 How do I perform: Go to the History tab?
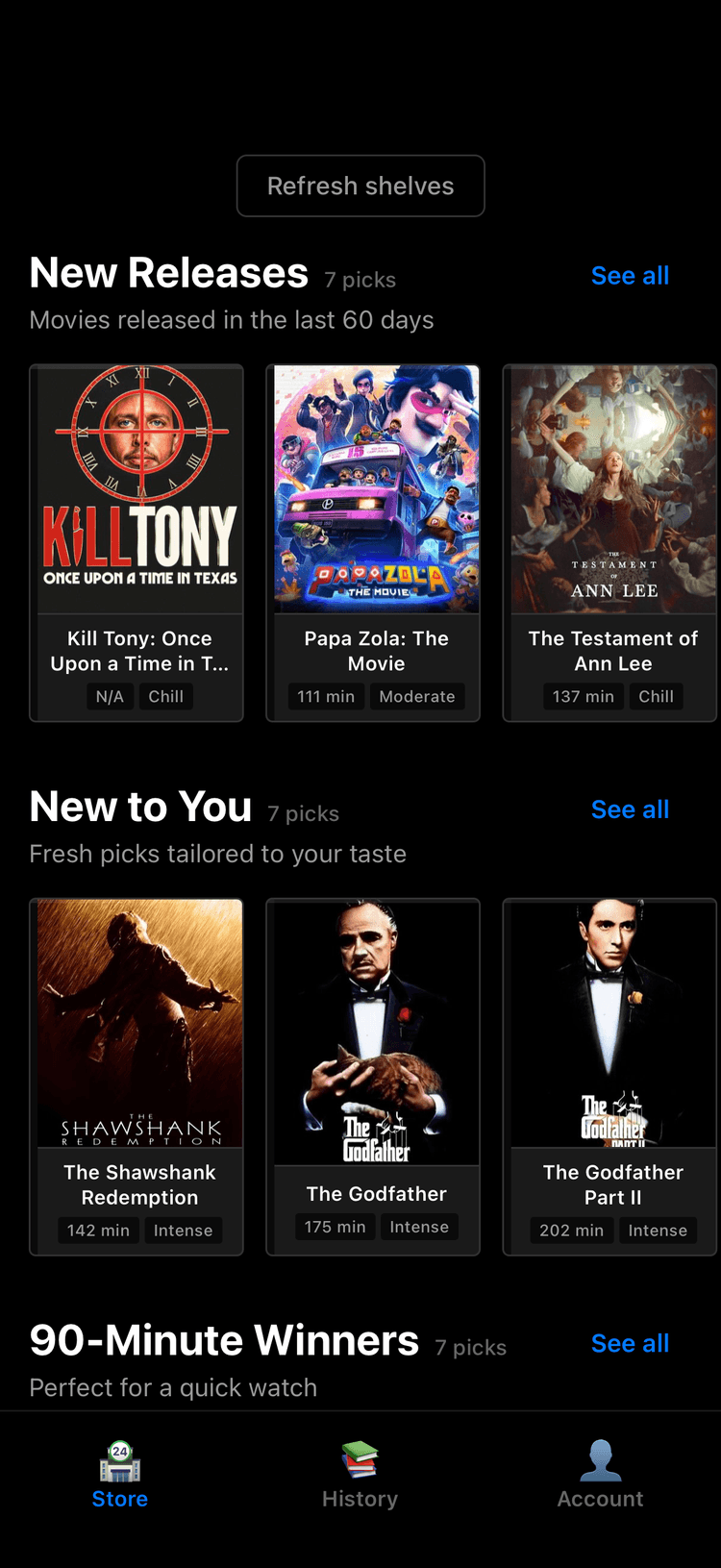tap(360, 1476)
